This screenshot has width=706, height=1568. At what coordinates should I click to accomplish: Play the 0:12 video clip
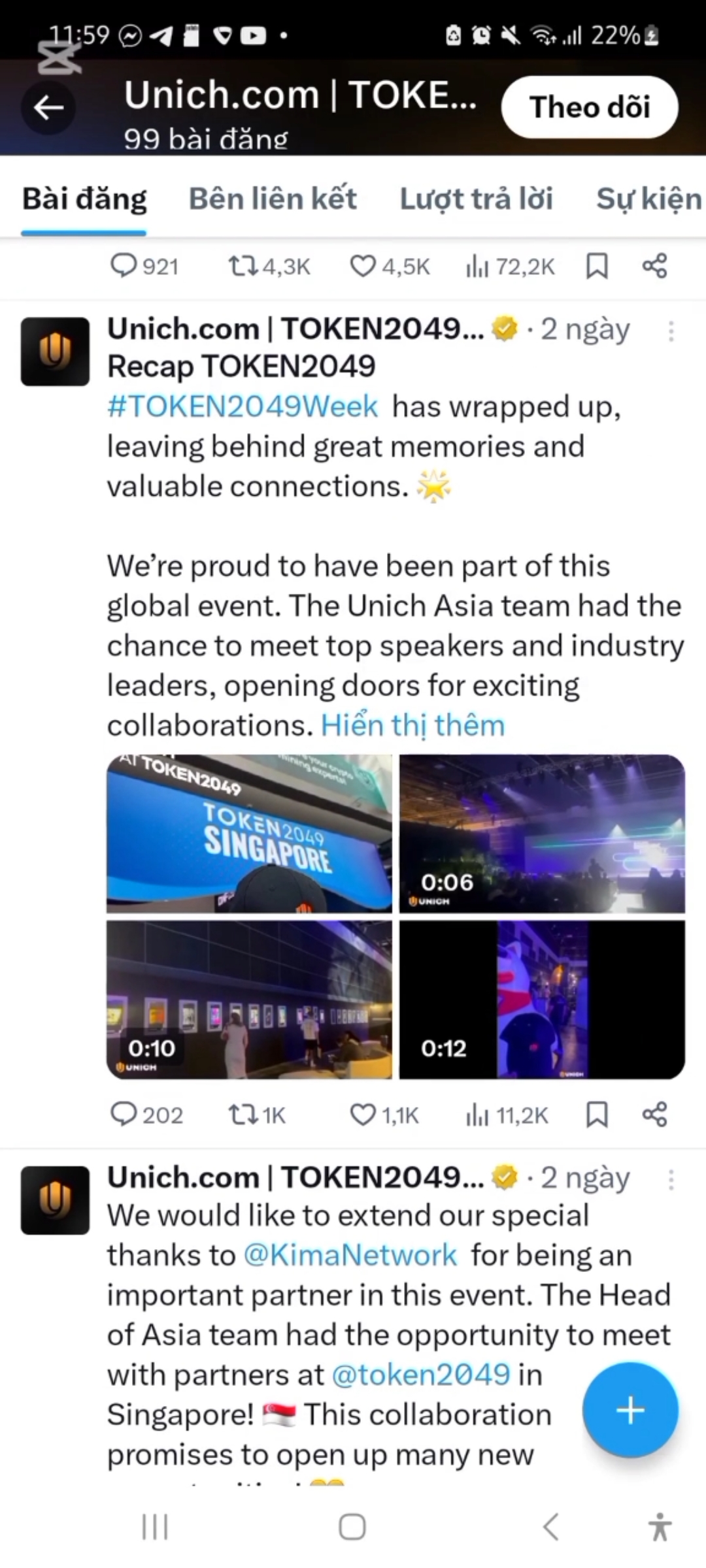(542, 1000)
